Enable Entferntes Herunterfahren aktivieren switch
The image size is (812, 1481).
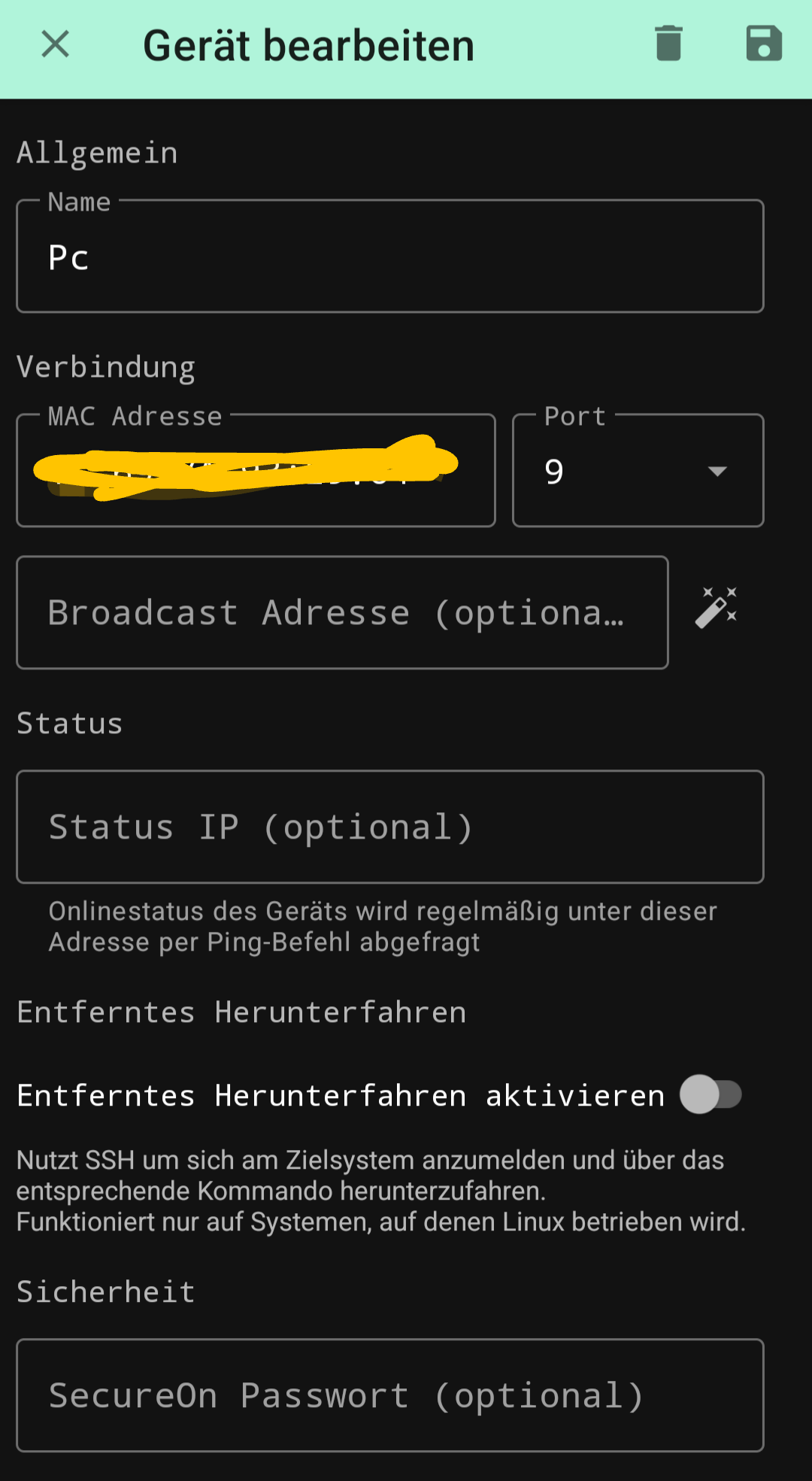tap(710, 1094)
